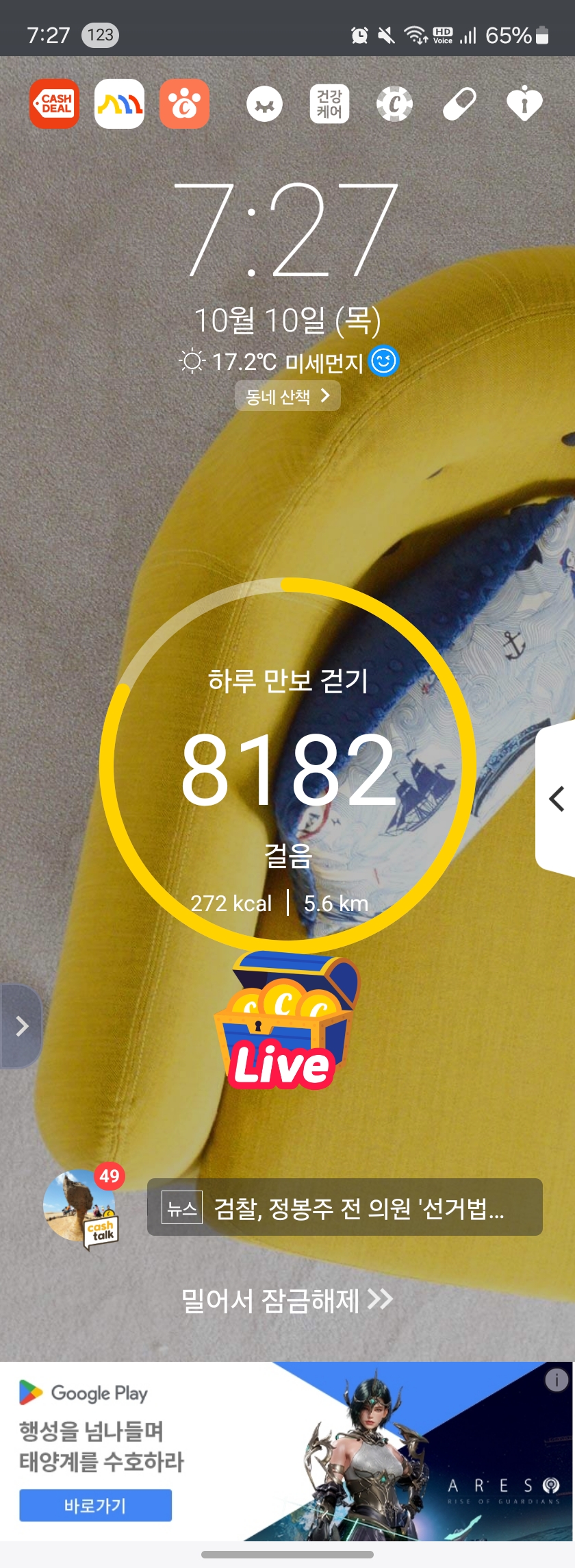This screenshot has width=575, height=1568.
Task: Tap 바로가기 on the Google Play ad
Action: (x=95, y=1505)
